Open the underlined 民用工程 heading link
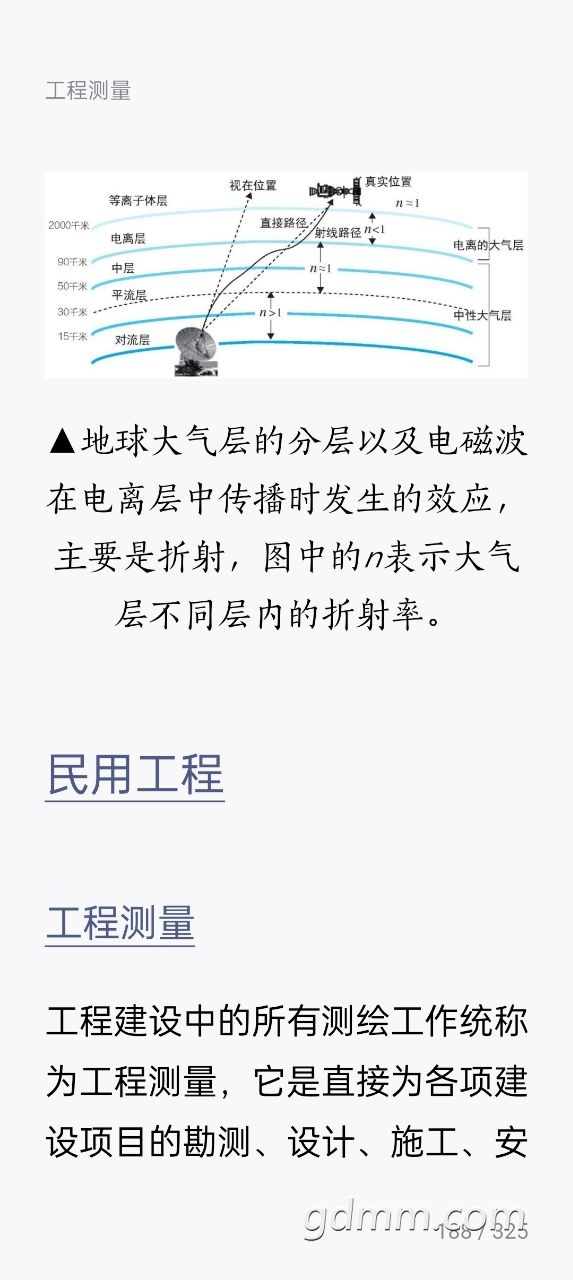573x1280 pixels. [x=135, y=776]
